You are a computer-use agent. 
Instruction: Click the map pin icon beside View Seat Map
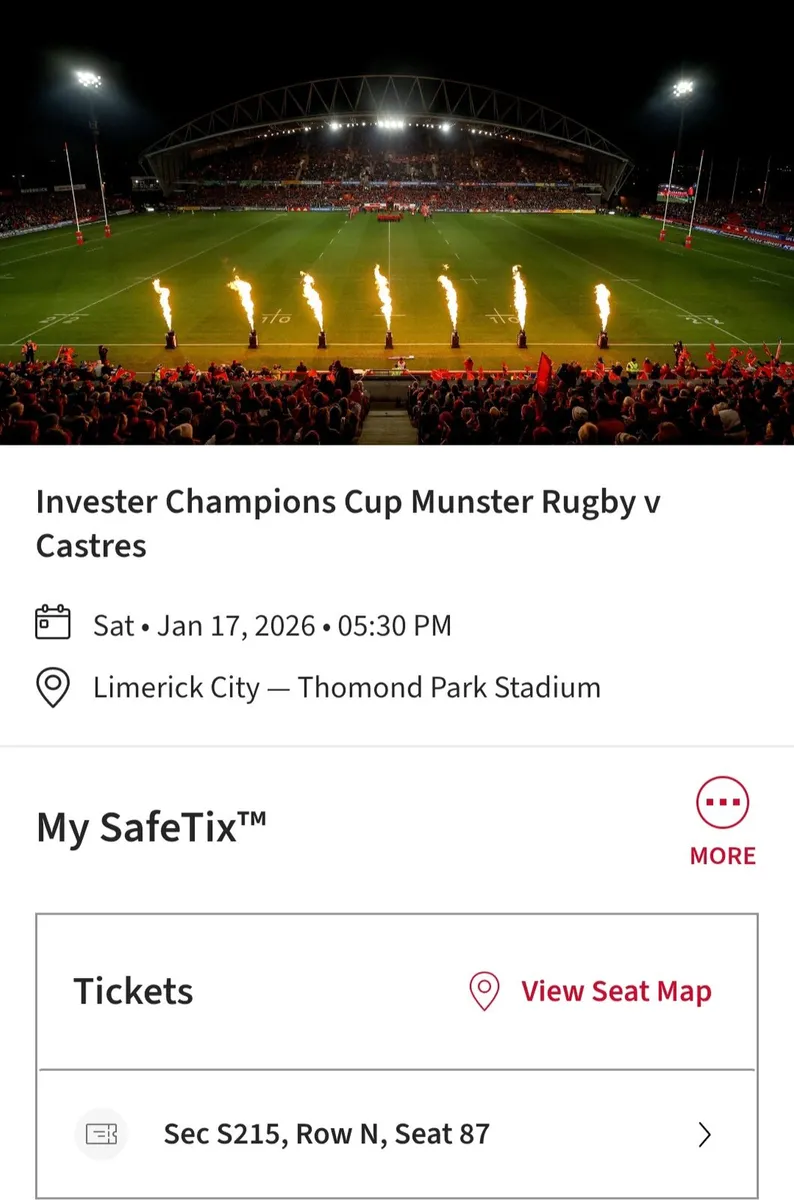pos(485,991)
